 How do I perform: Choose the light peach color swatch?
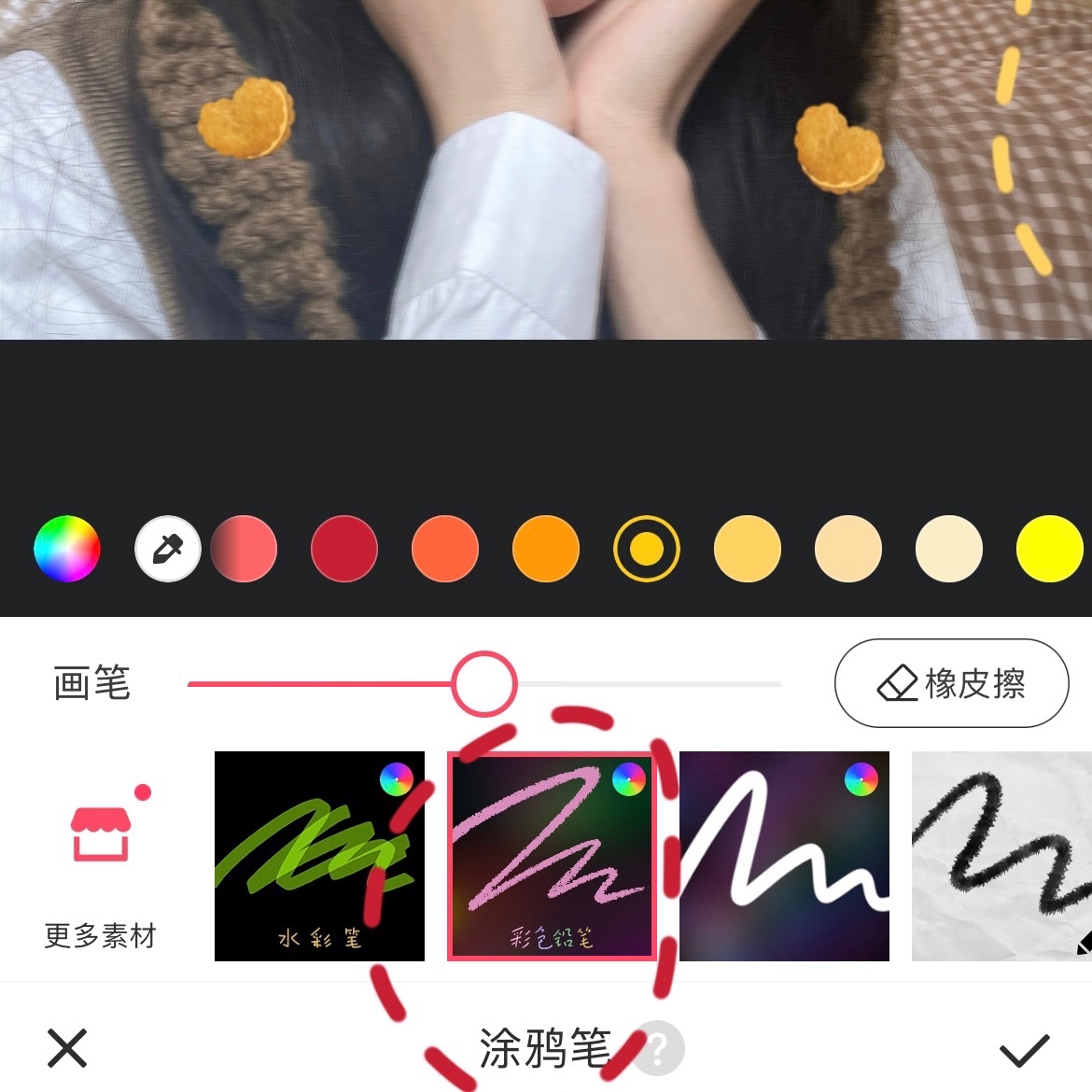pos(847,549)
